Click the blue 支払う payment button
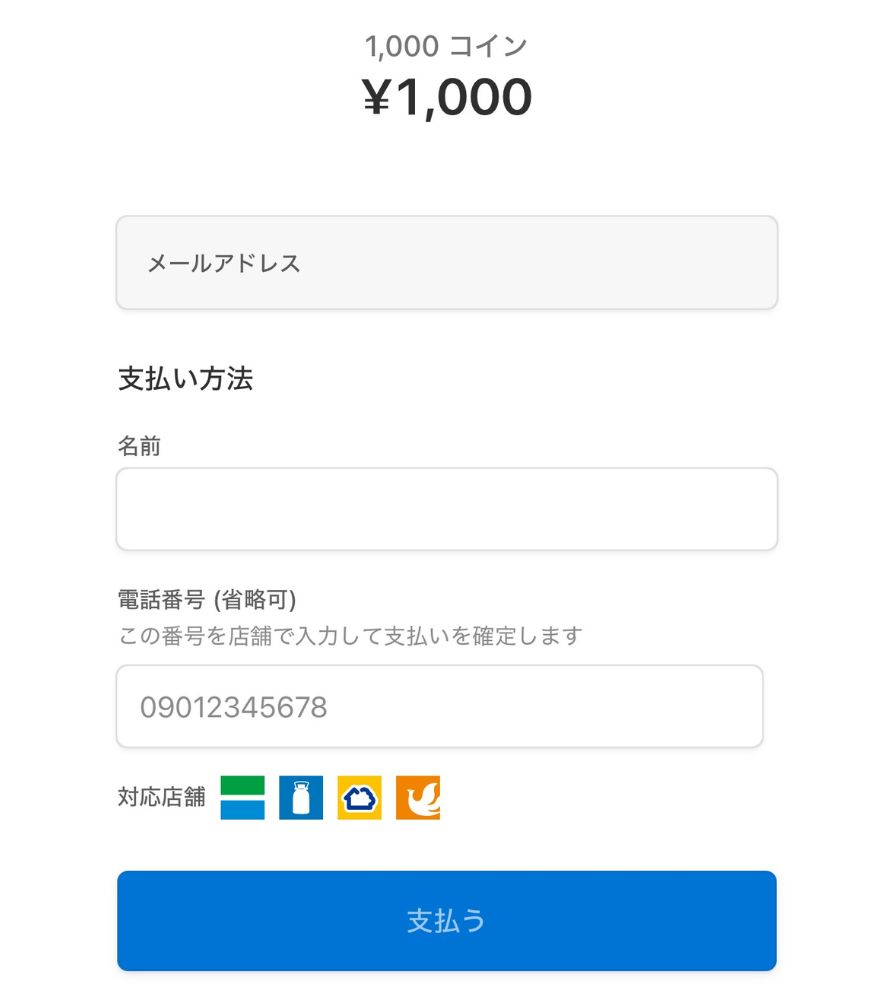 (446, 920)
